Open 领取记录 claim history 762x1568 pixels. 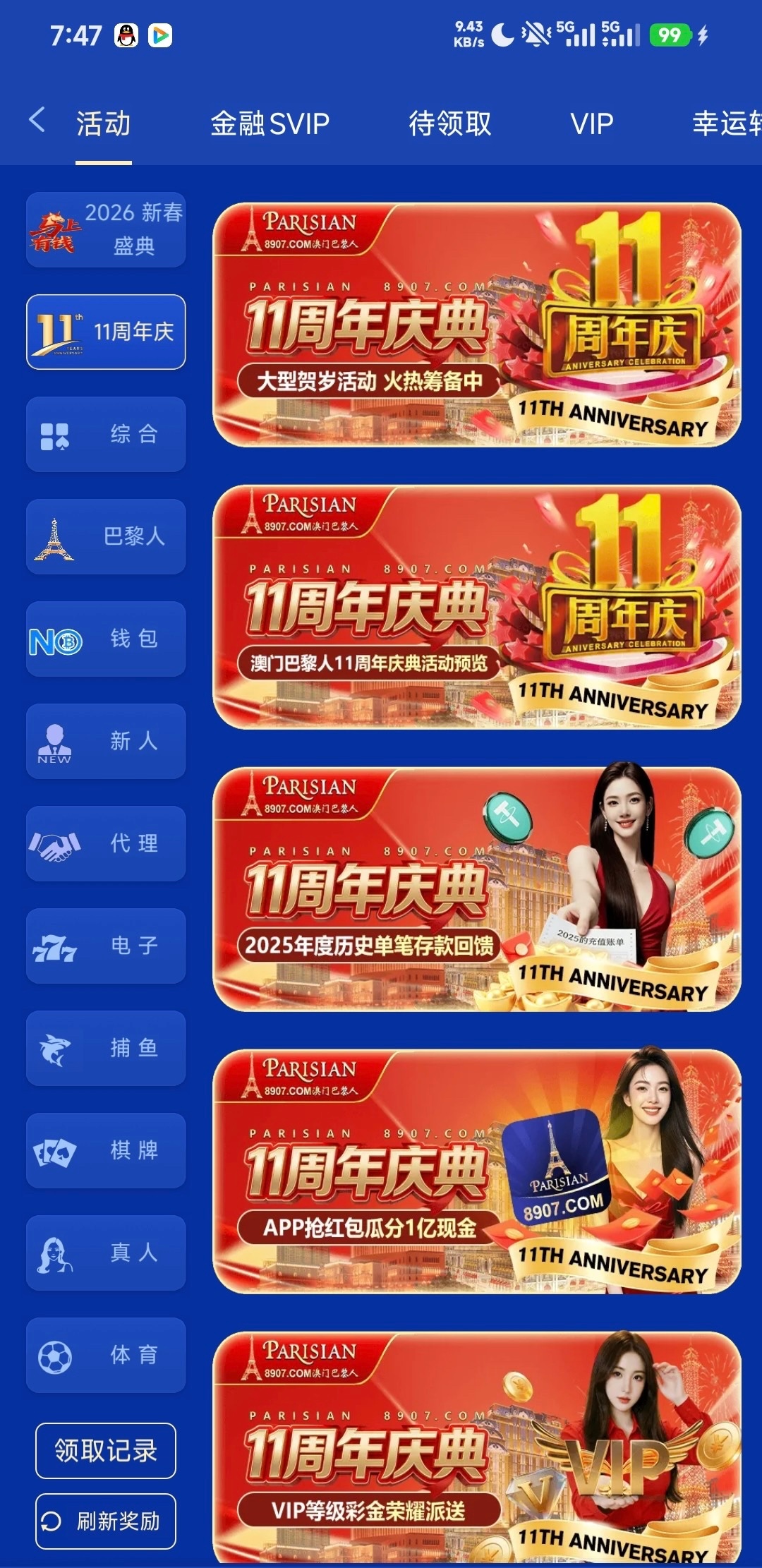pyautogui.click(x=106, y=1451)
